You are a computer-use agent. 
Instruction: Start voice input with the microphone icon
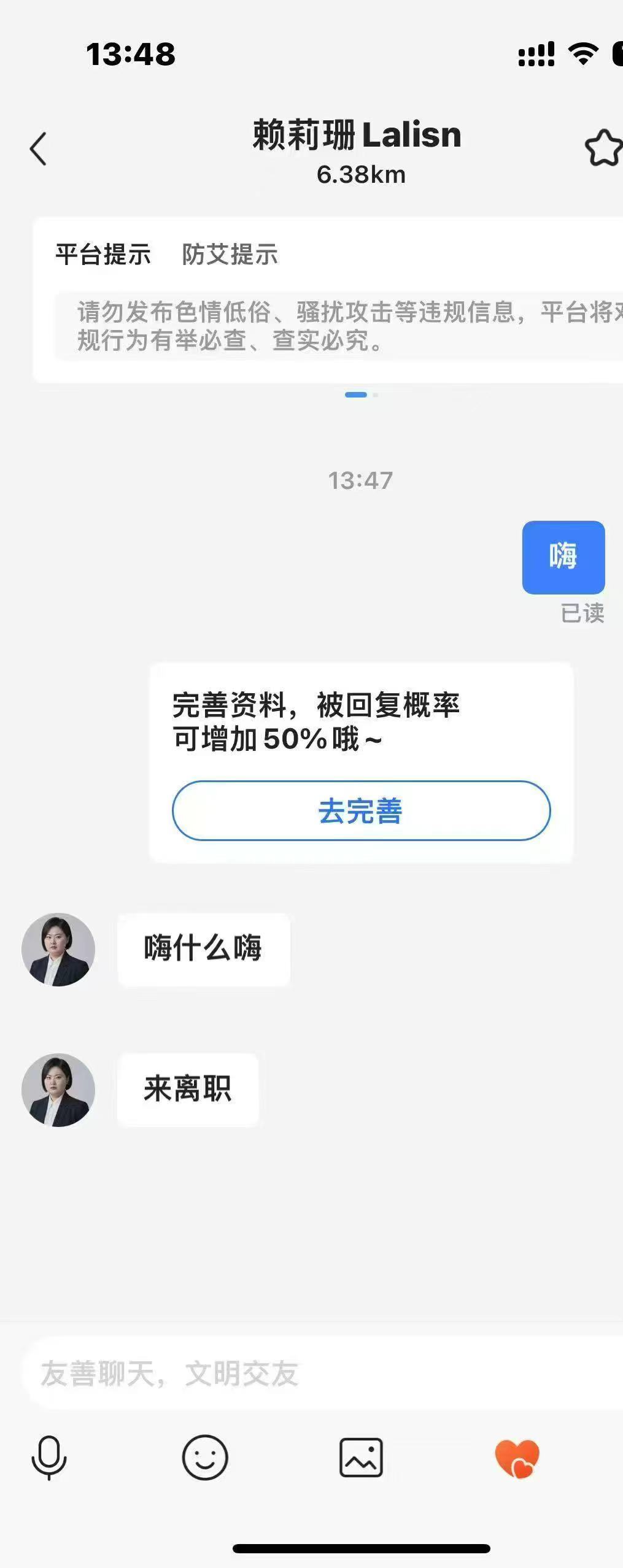point(49,1458)
